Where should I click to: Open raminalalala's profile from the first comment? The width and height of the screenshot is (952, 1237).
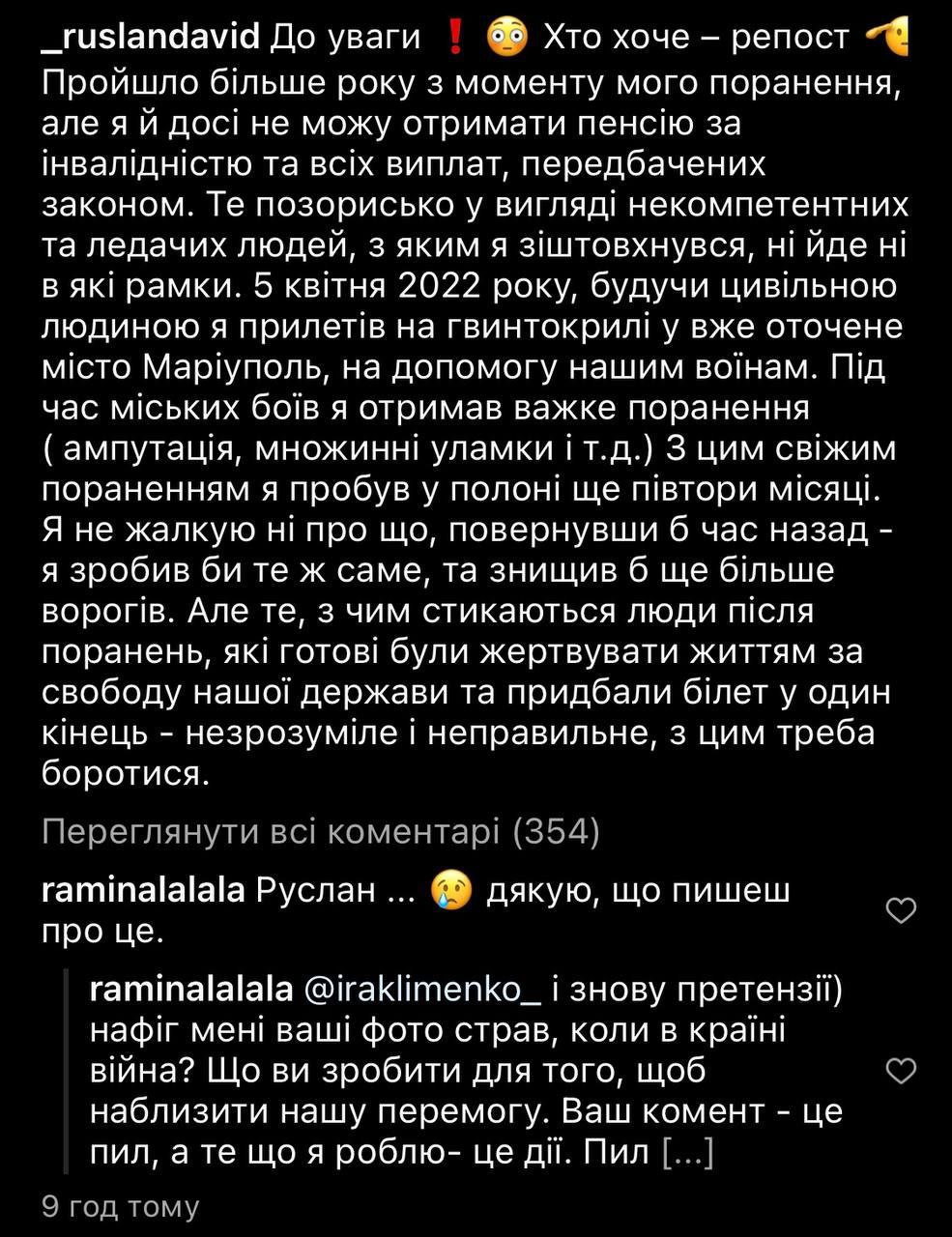[144, 890]
